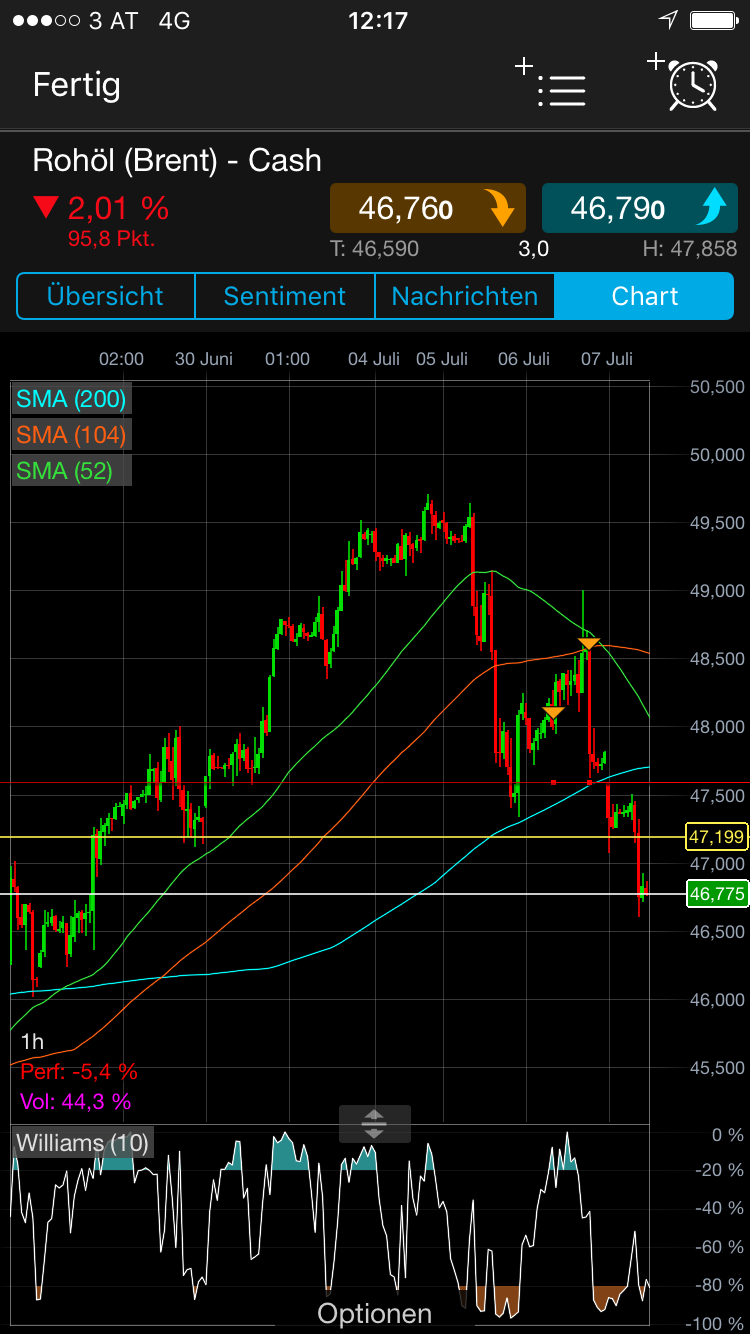Image resolution: width=750 pixels, height=1334 pixels.
Task: Open the Nachrichten tab
Action: (x=464, y=296)
